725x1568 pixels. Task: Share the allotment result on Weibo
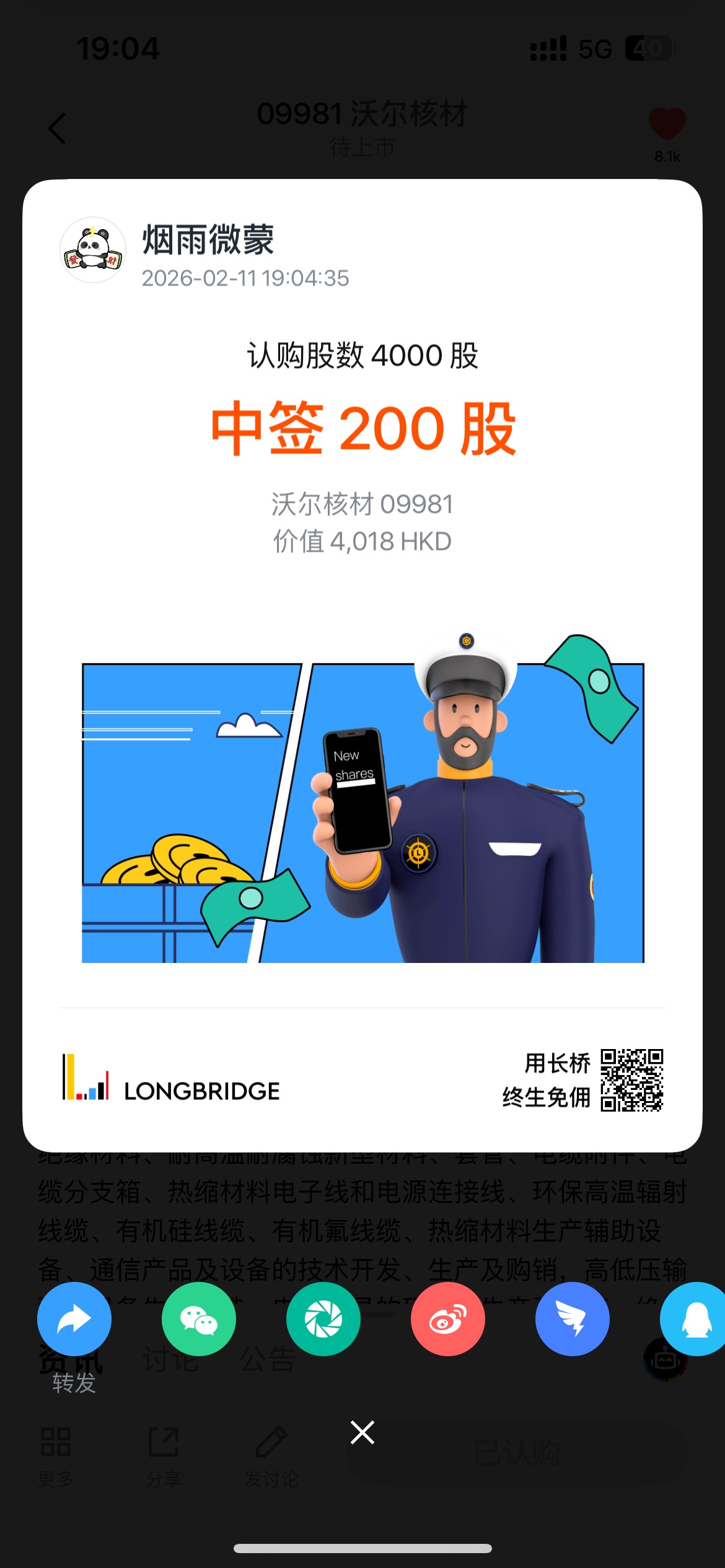tap(448, 1319)
